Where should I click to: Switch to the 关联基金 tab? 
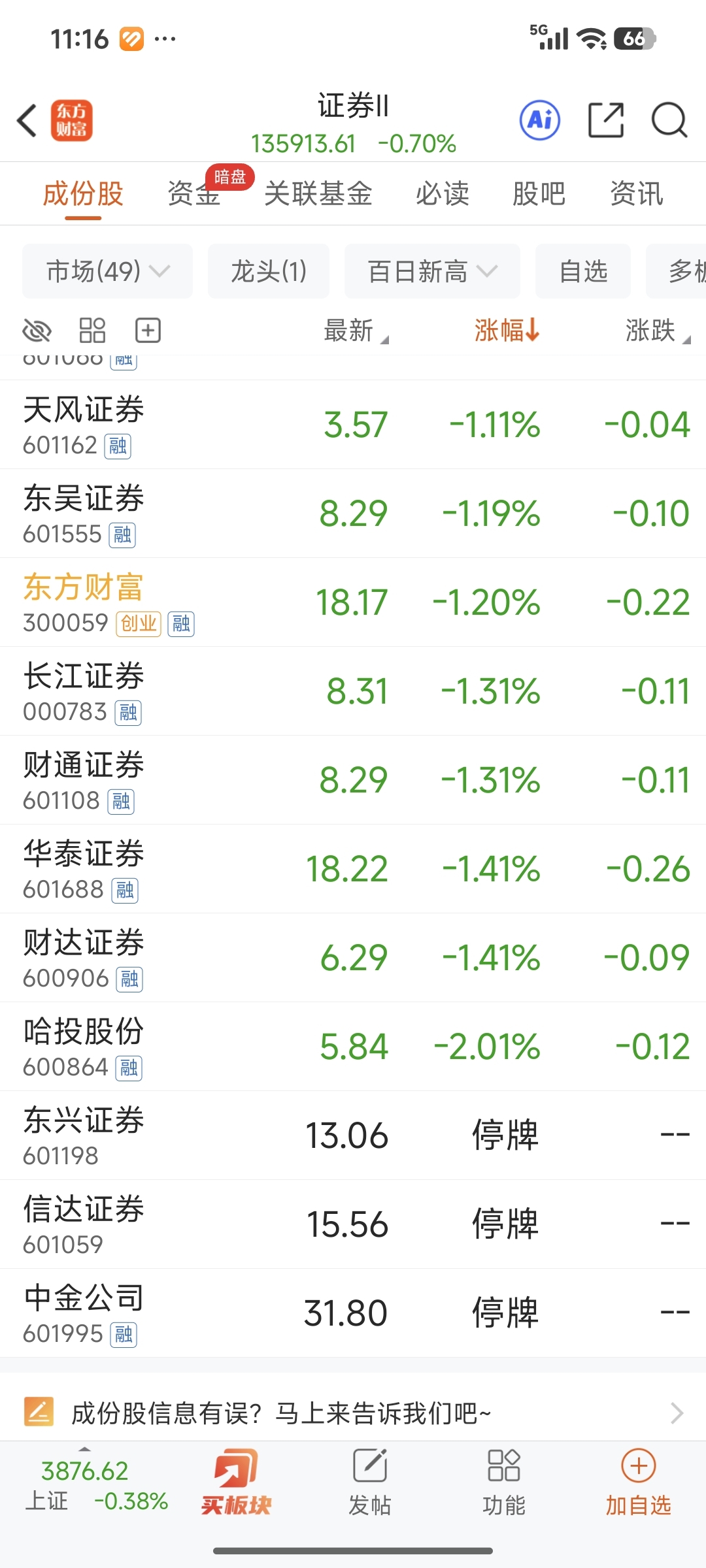318,194
